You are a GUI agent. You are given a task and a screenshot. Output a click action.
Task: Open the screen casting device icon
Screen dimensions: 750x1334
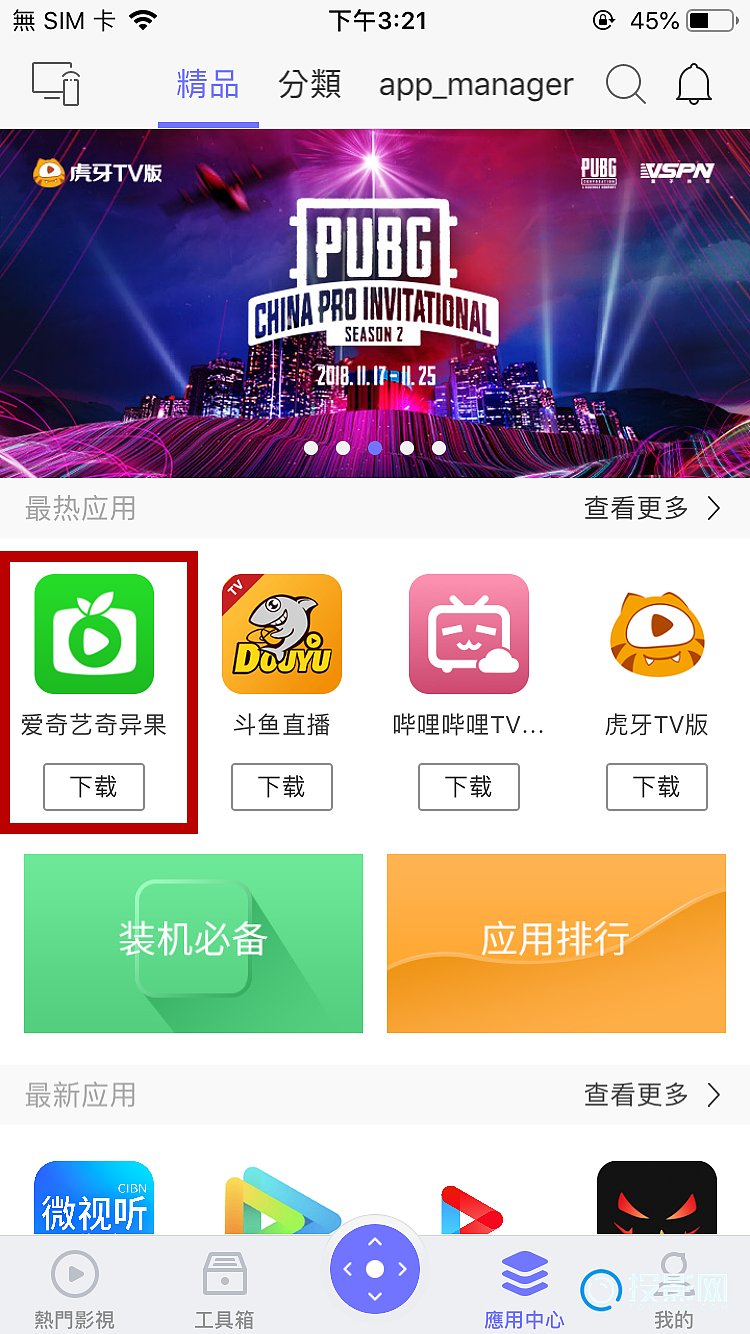point(56,84)
